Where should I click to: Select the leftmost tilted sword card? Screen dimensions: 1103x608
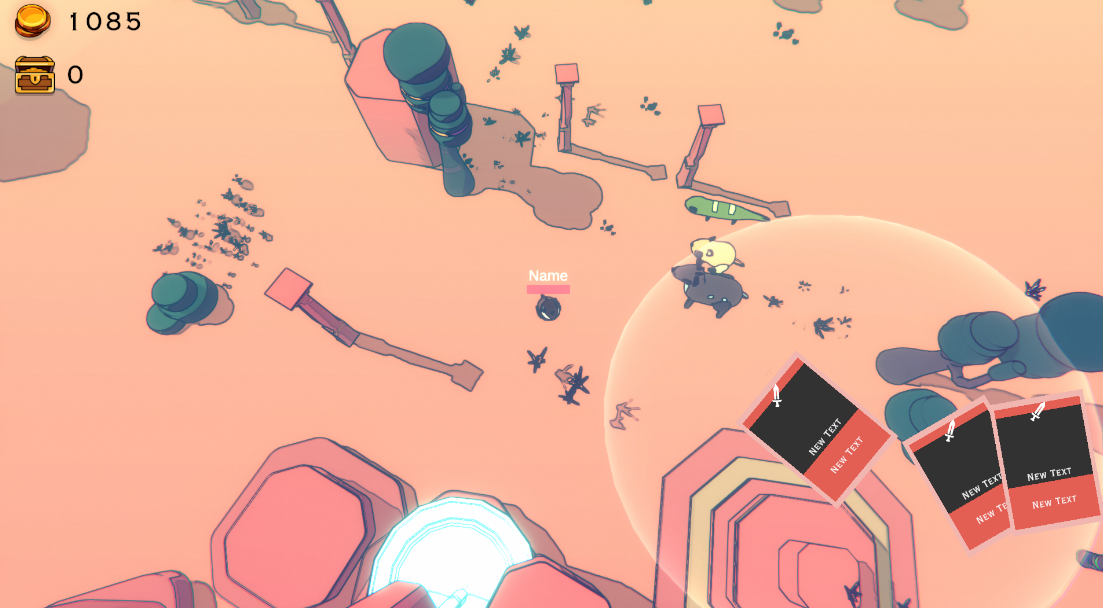tap(817, 428)
